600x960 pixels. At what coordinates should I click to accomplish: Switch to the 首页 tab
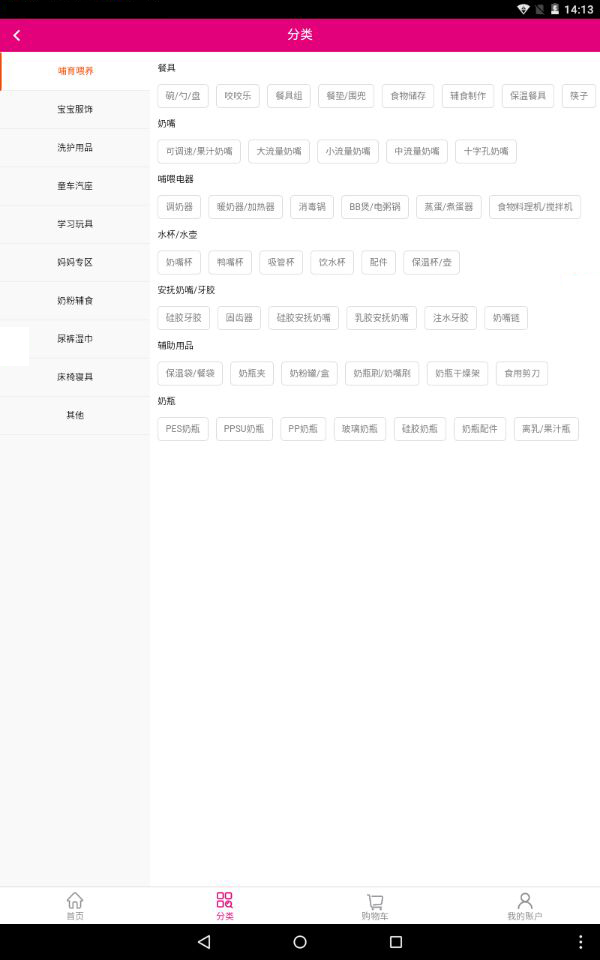tap(75, 906)
